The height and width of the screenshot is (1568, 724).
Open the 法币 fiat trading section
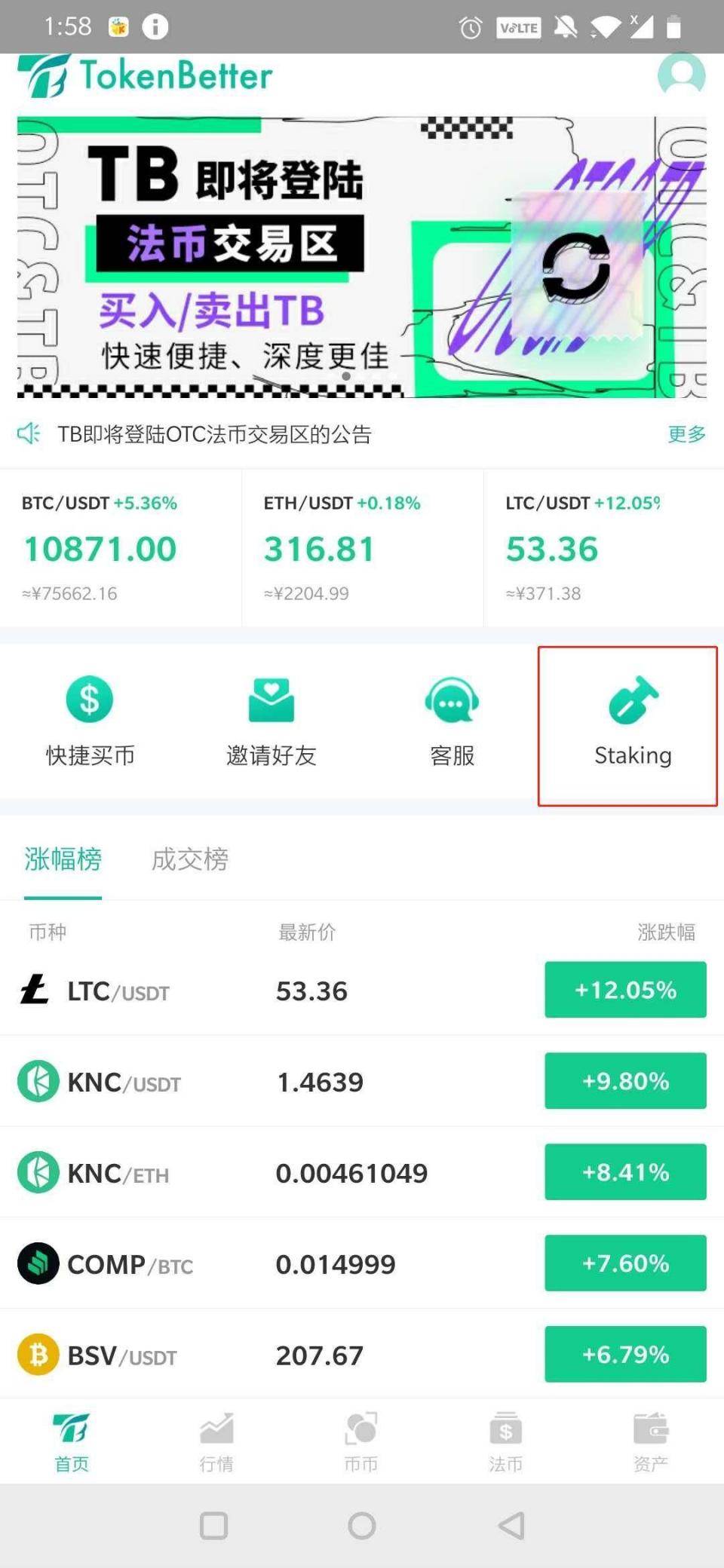[506, 1440]
